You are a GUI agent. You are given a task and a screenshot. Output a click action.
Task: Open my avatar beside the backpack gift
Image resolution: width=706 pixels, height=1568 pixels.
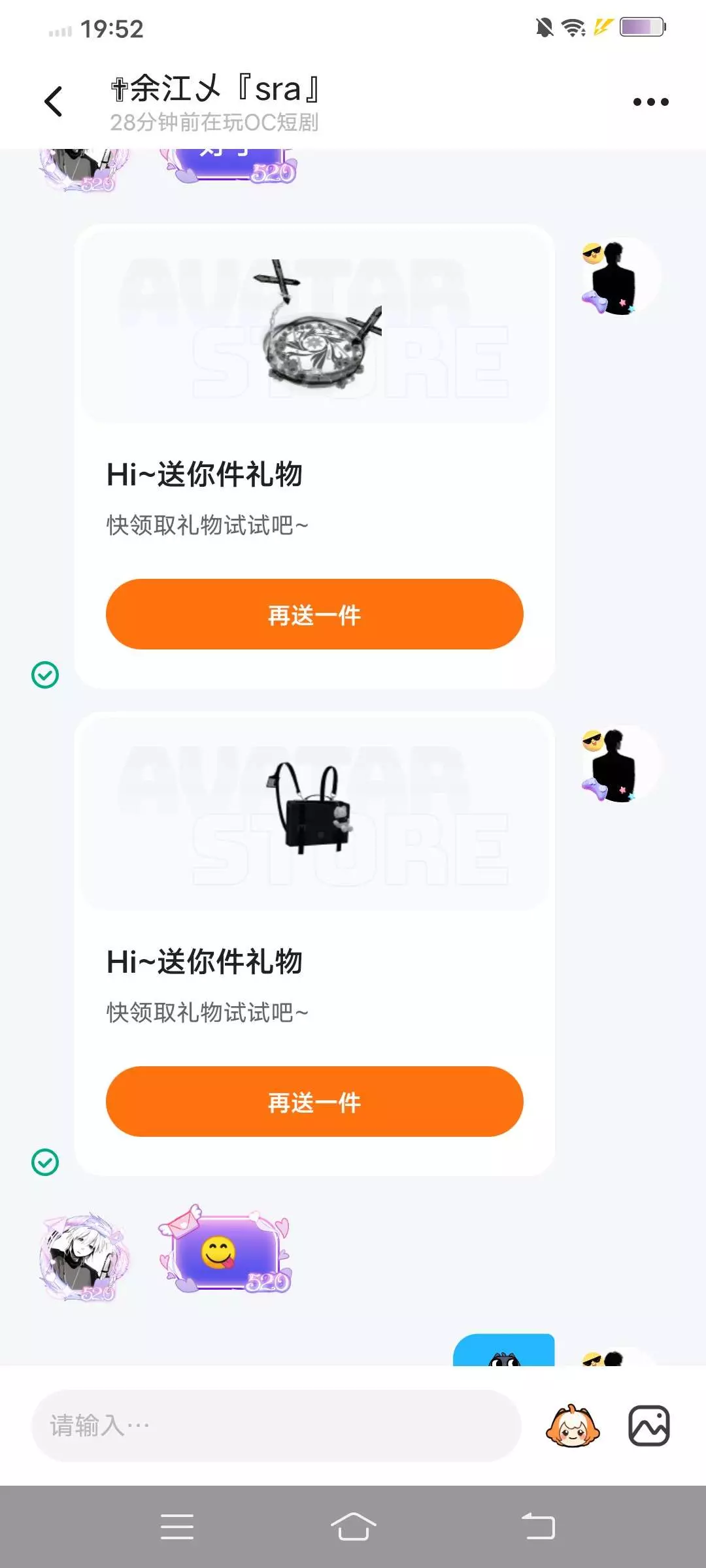pyautogui.click(x=618, y=764)
